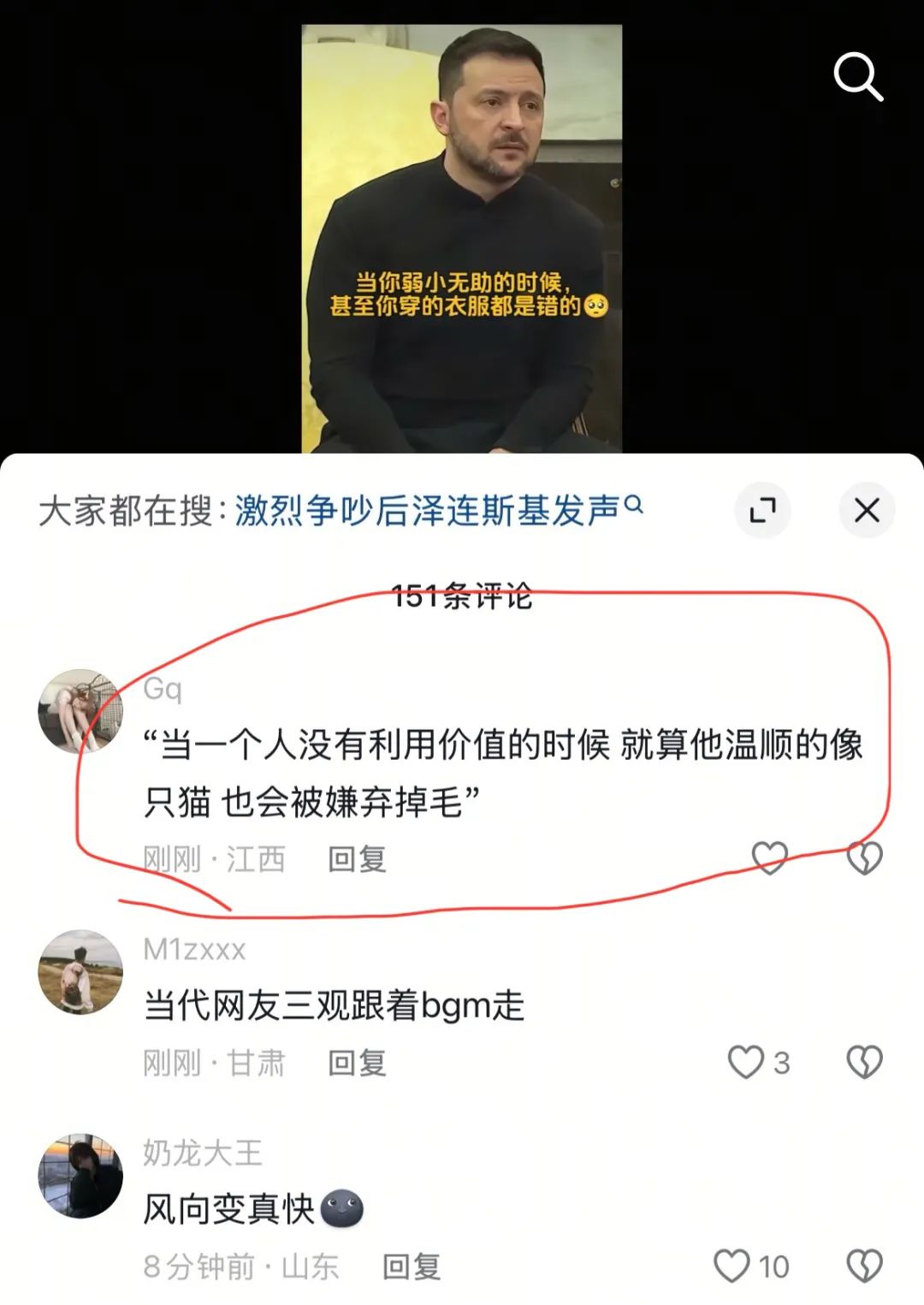The width and height of the screenshot is (924, 1305).
Task: Open Gq's profile avatar
Action: point(80,711)
